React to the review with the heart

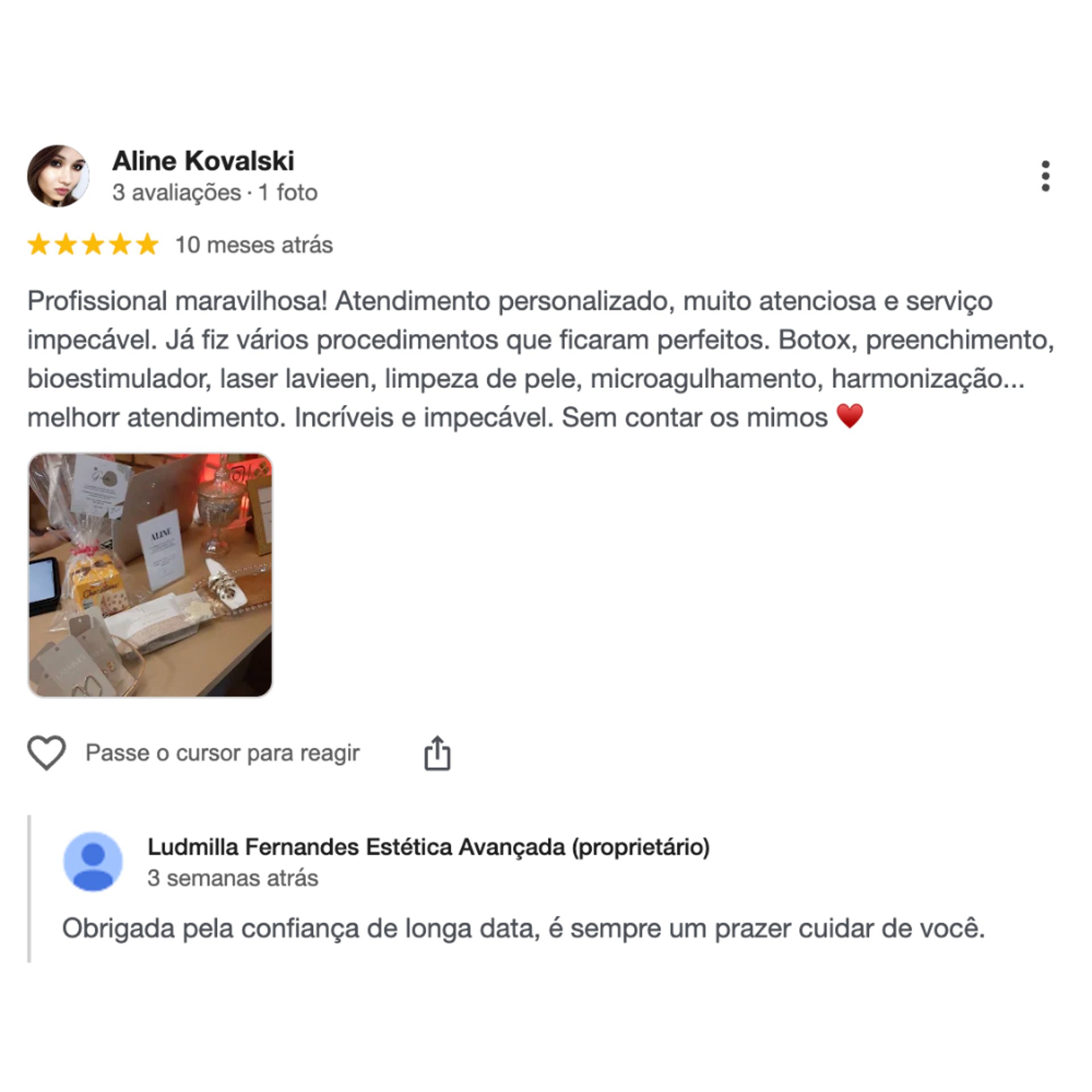[x=47, y=752]
